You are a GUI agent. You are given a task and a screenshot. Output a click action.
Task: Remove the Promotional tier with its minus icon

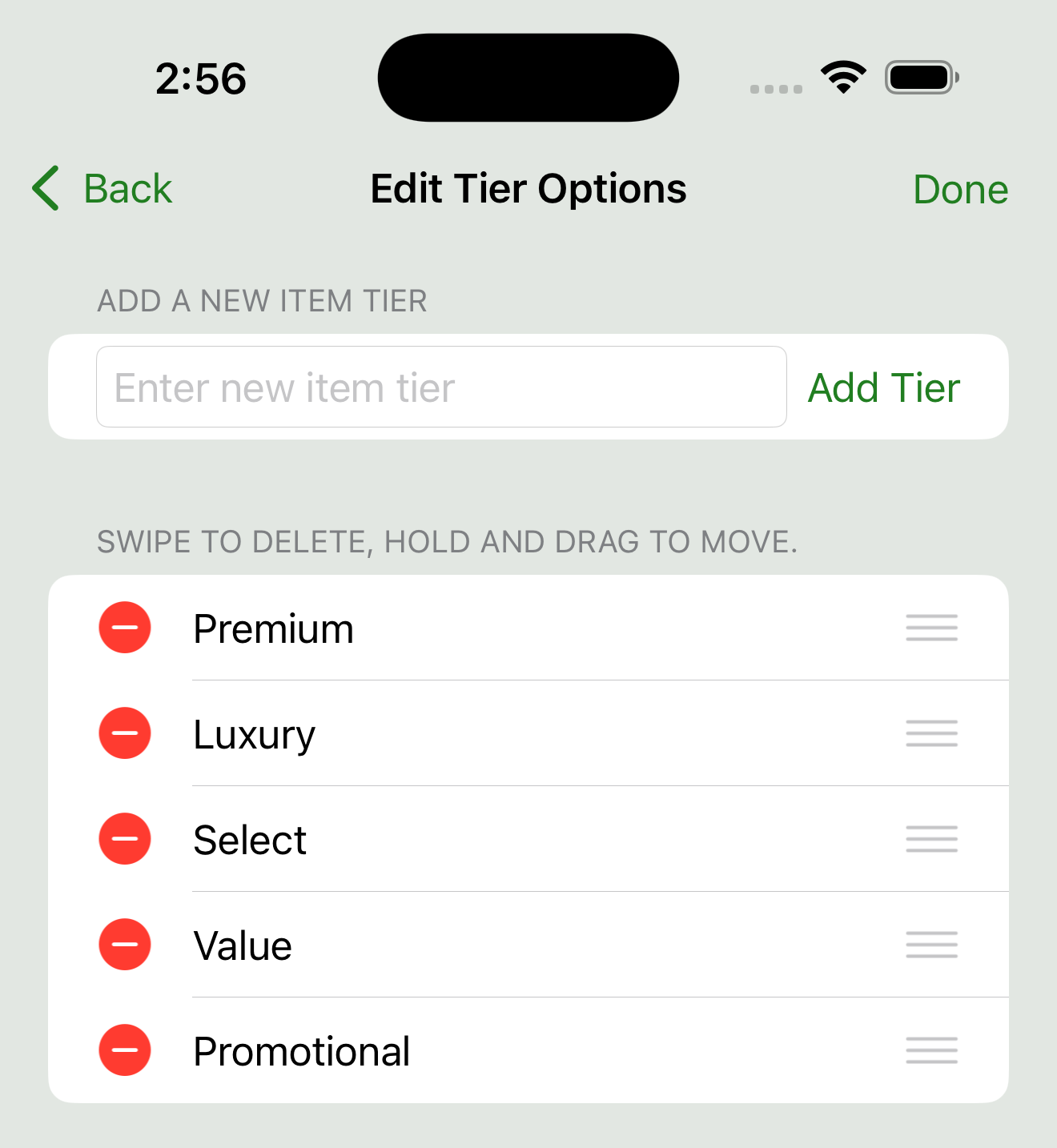tap(125, 1050)
